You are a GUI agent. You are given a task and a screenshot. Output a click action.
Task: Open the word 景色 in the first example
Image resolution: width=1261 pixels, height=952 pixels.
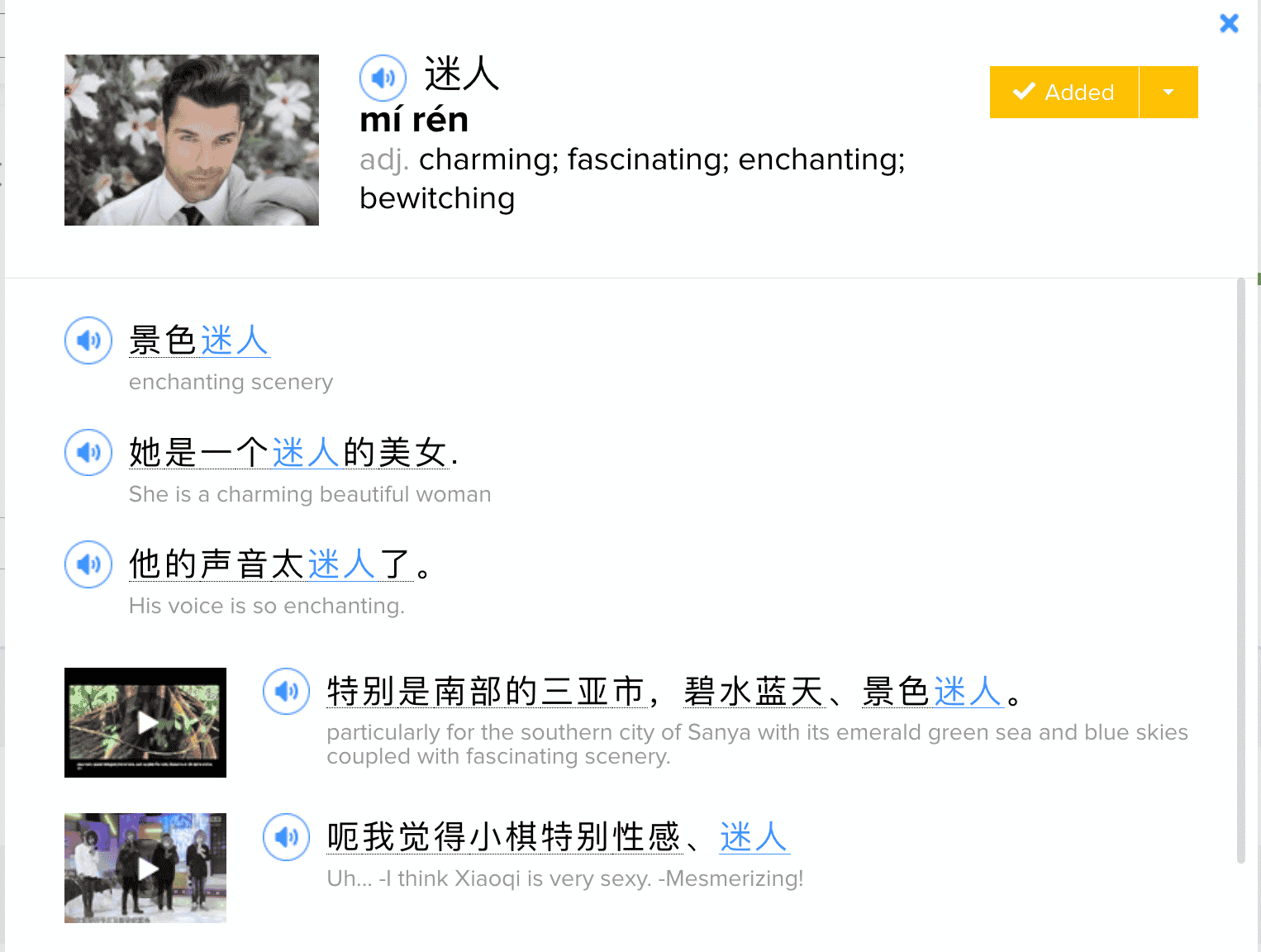click(163, 340)
